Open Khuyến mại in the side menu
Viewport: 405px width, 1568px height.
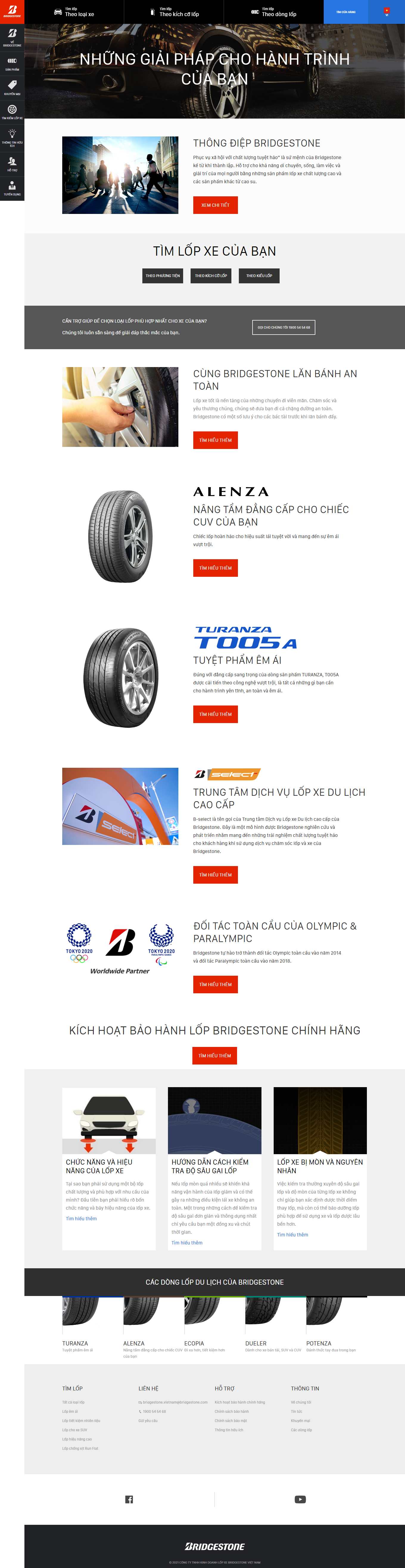click(x=12, y=88)
